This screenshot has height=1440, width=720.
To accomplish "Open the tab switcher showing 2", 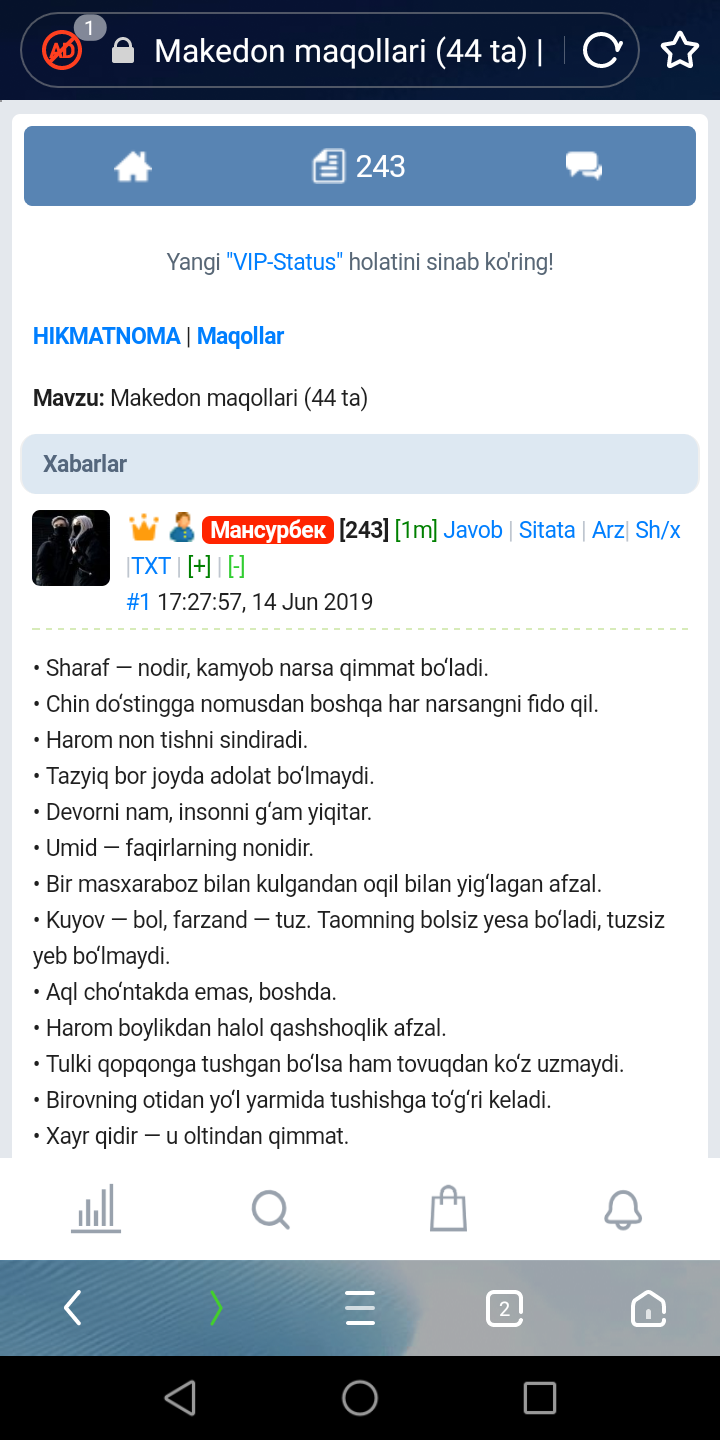I will (505, 1308).
